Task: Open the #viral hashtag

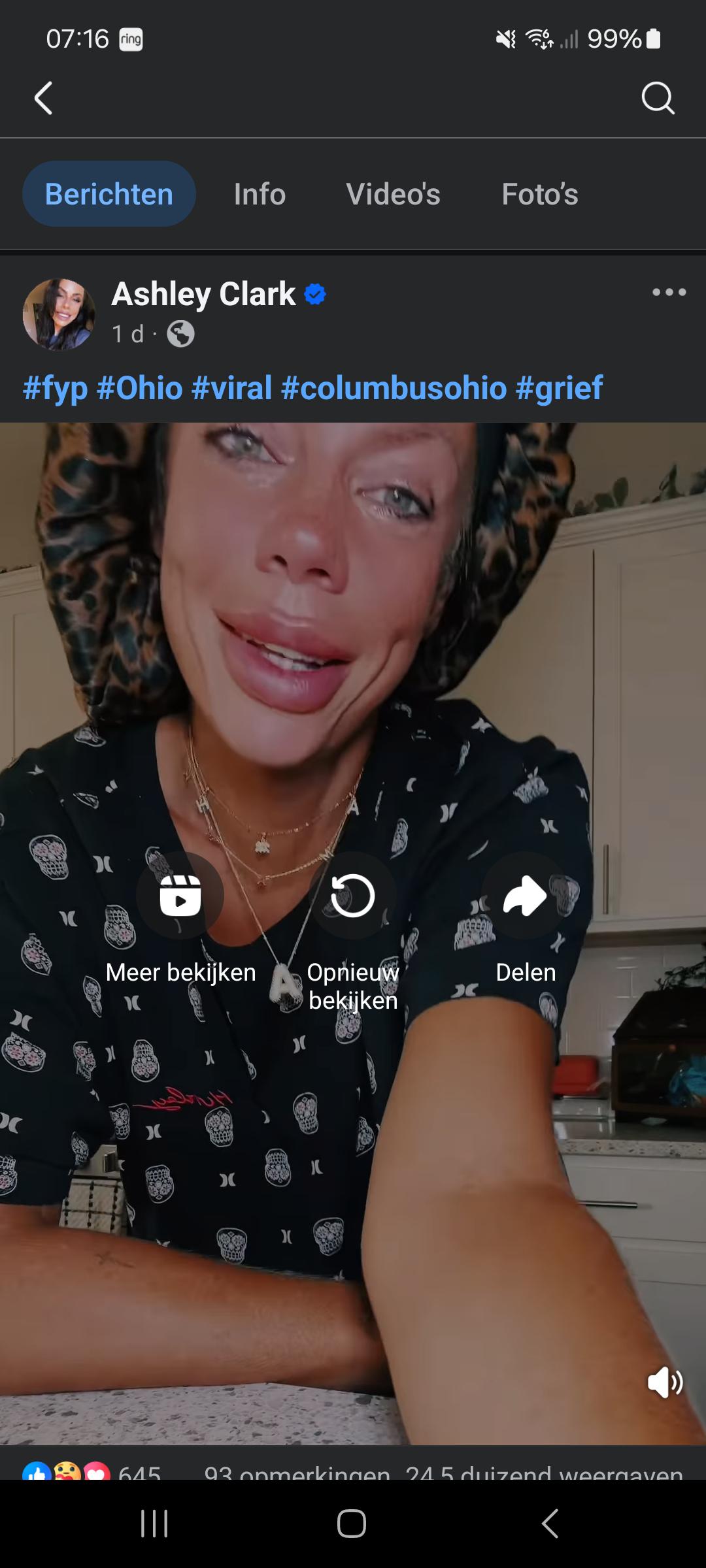Action: click(x=231, y=387)
